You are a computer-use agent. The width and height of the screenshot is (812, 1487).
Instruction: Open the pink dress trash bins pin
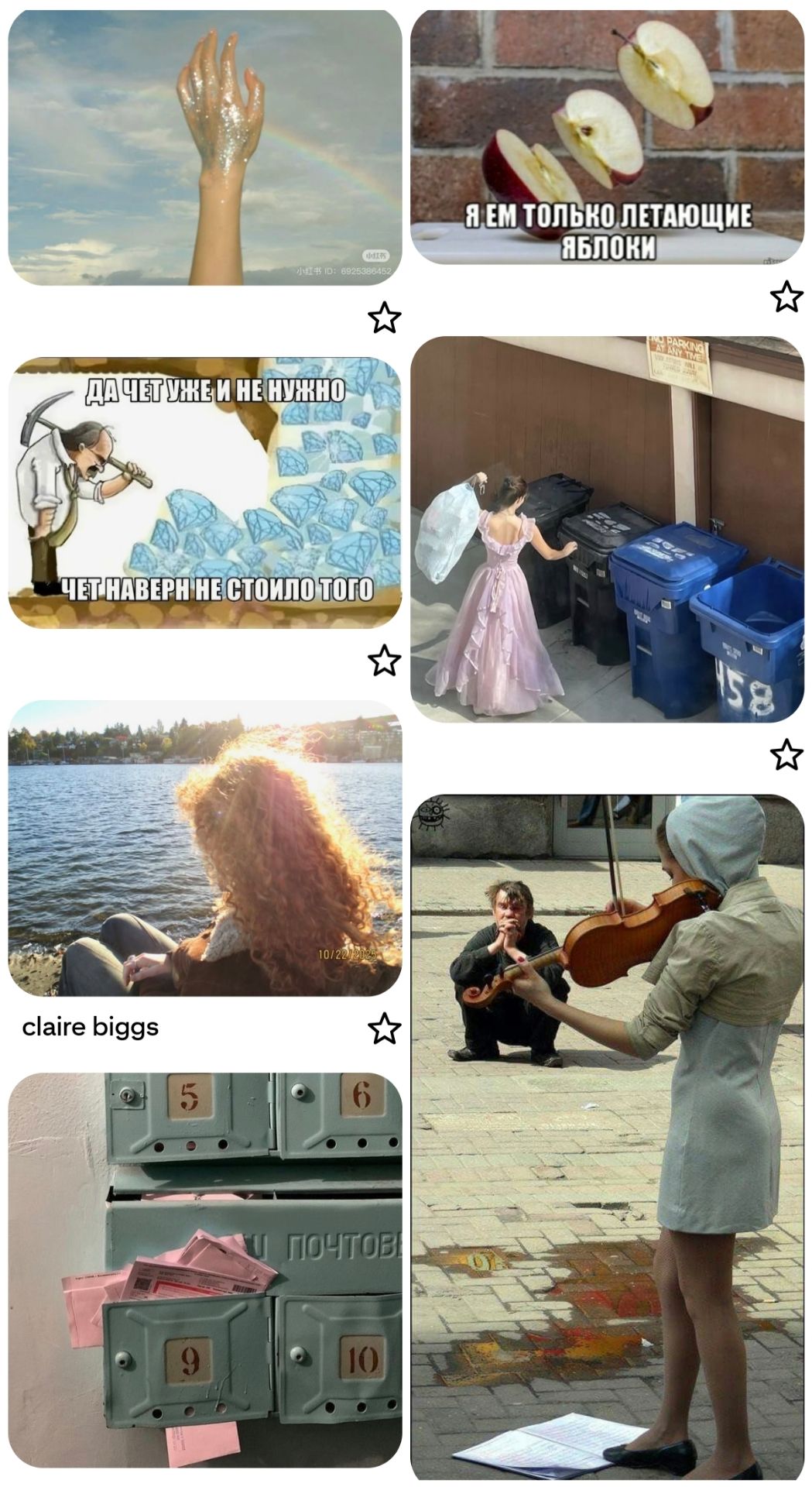click(x=607, y=529)
